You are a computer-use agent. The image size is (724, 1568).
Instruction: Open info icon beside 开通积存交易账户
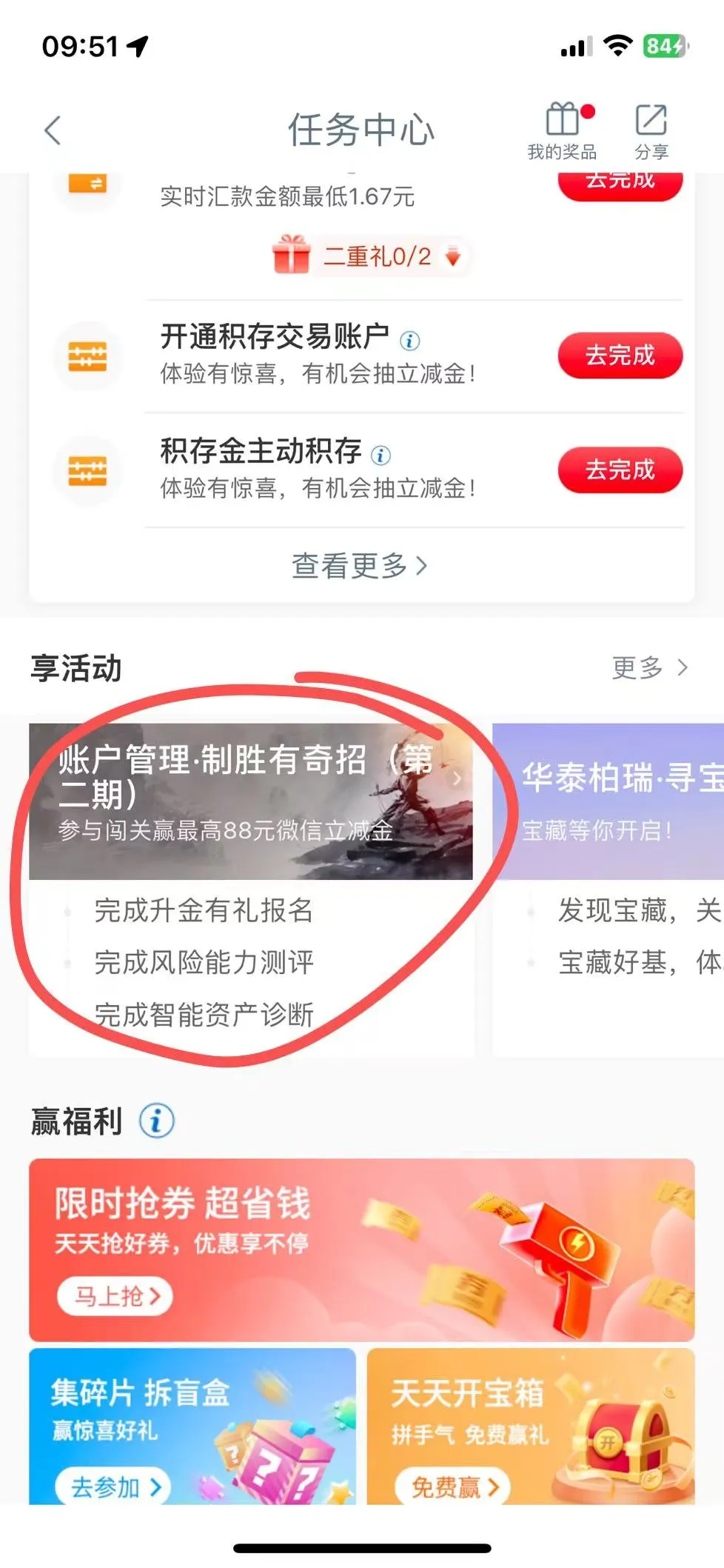[409, 341]
